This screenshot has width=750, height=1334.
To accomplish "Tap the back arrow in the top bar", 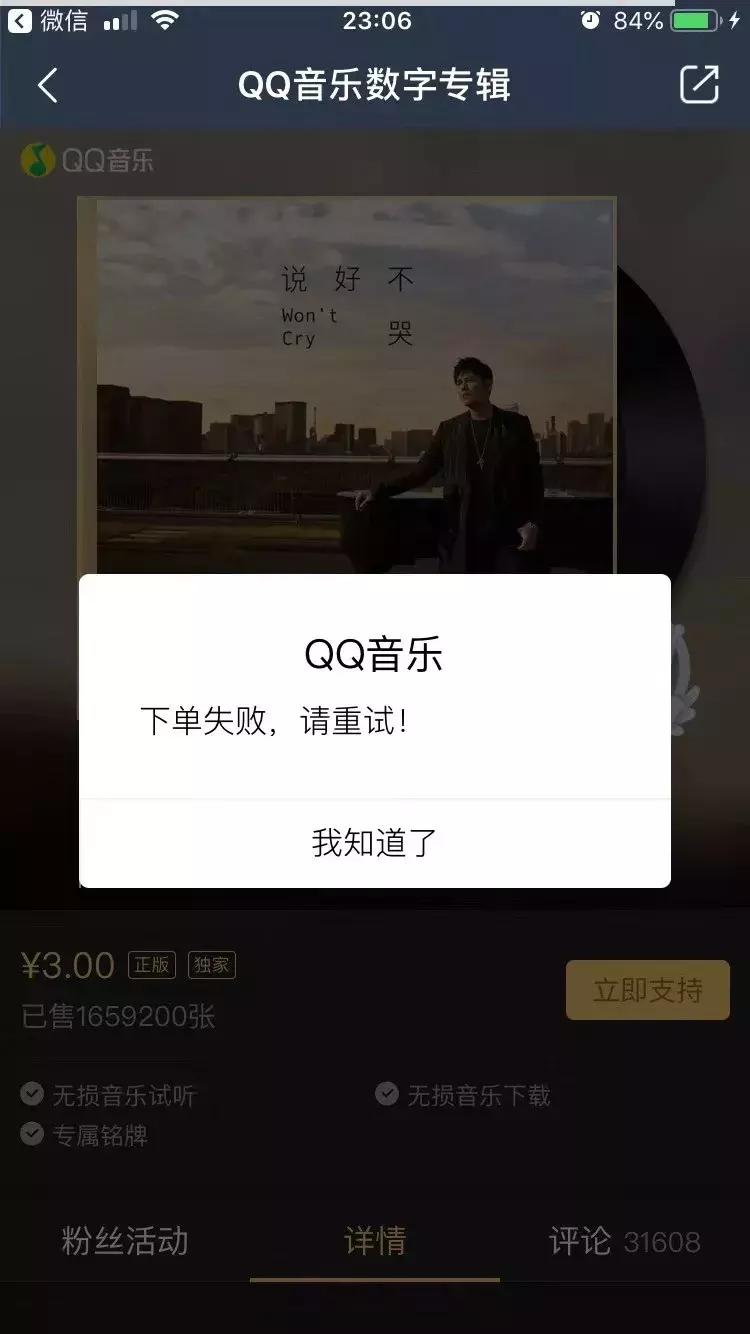I will point(47,87).
